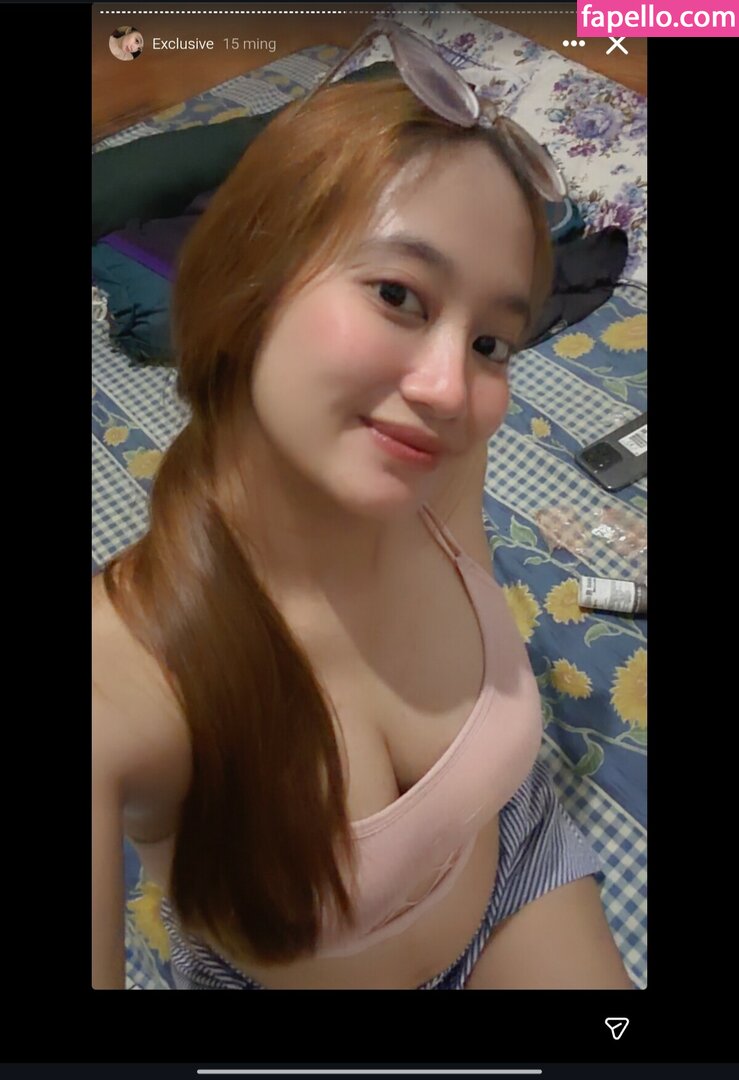
Task: Tap the Exclusive story label
Action: 183,44
